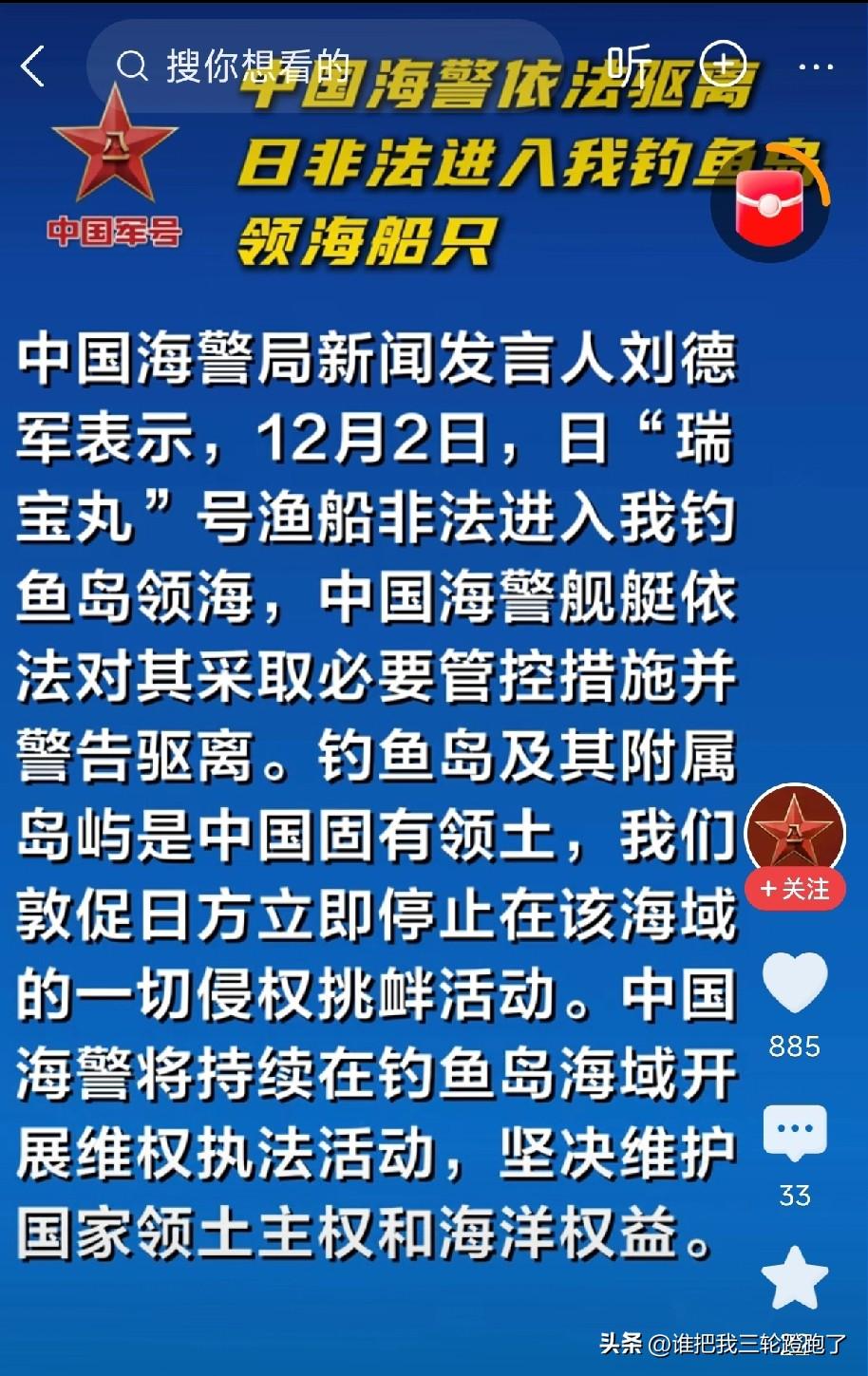
Task: Open the 中国军号 author avatar
Action: click(x=795, y=832)
